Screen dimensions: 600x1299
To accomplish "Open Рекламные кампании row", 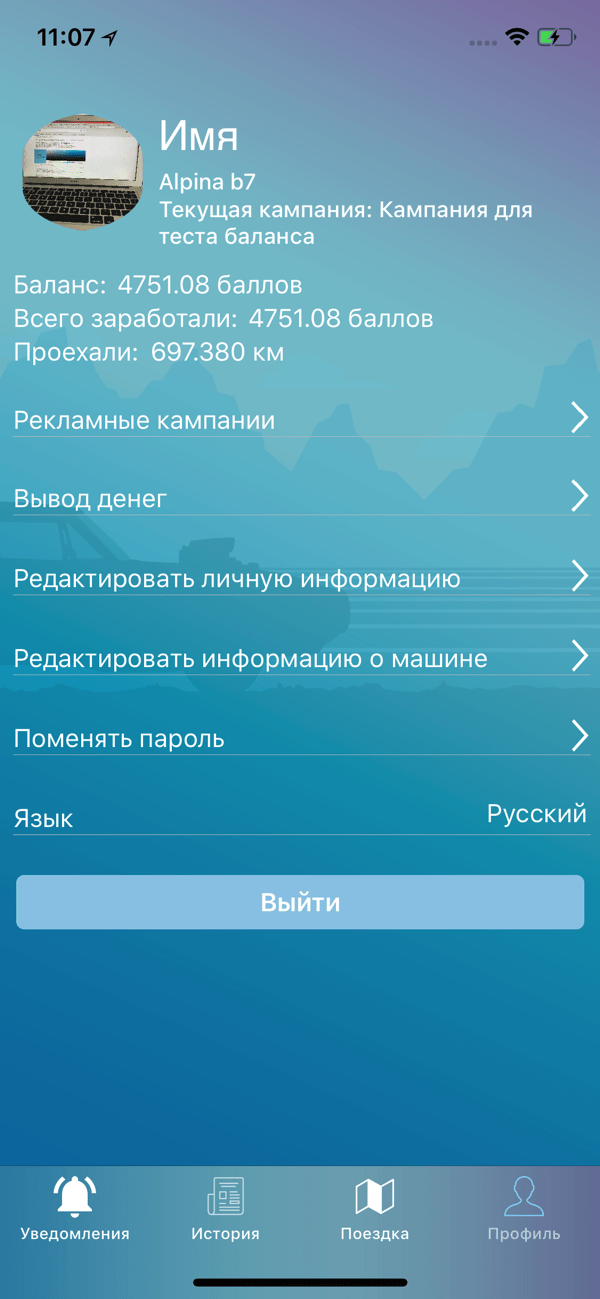I will point(300,419).
